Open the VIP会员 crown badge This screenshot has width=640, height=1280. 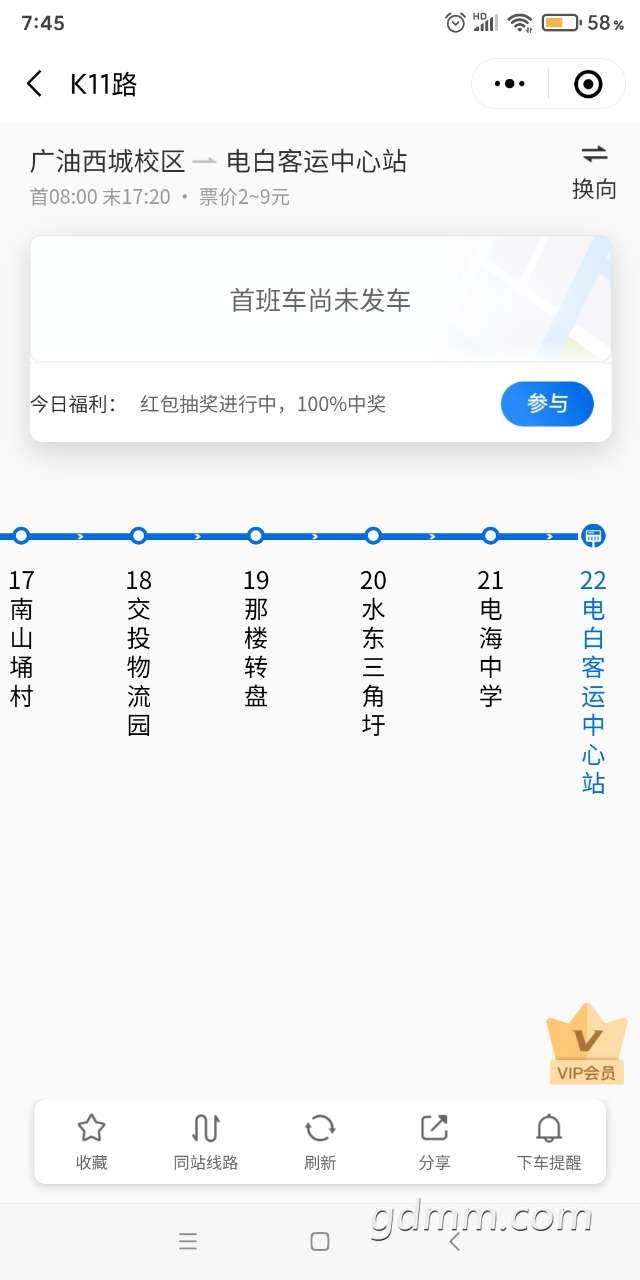coord(586,1045)
